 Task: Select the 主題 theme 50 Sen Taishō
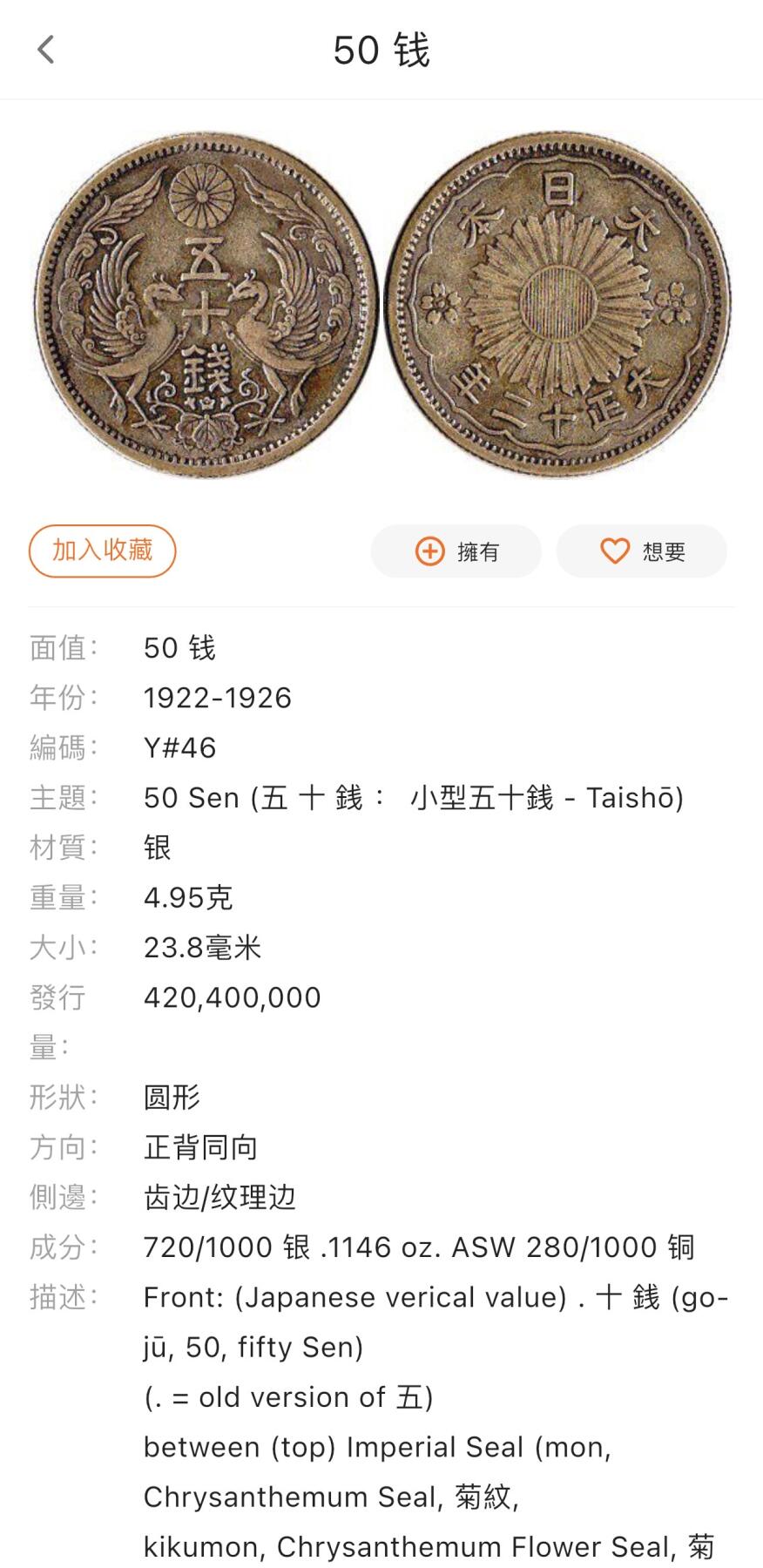click(415, 796)
